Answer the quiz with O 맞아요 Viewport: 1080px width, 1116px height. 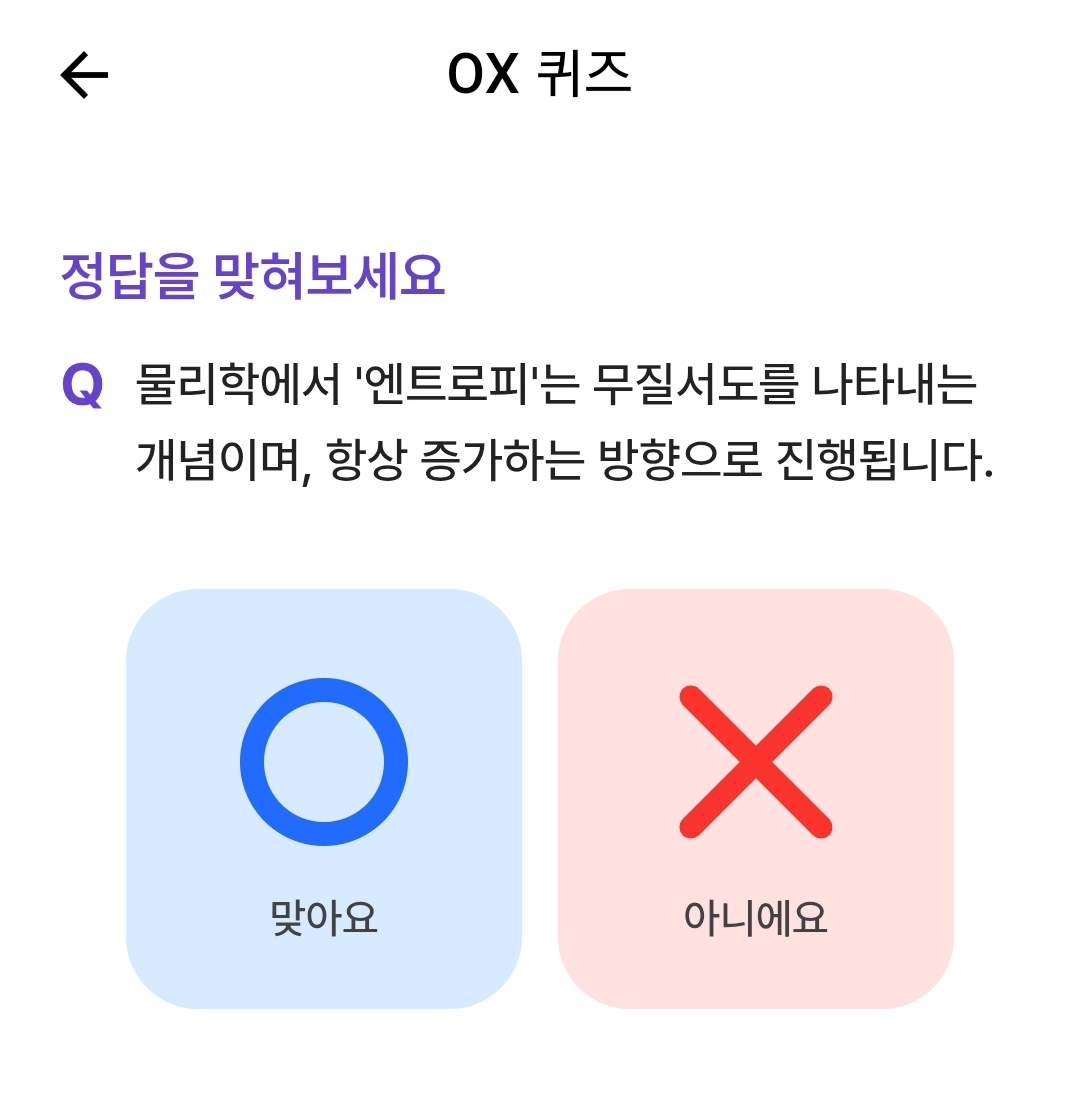[324, 798]
